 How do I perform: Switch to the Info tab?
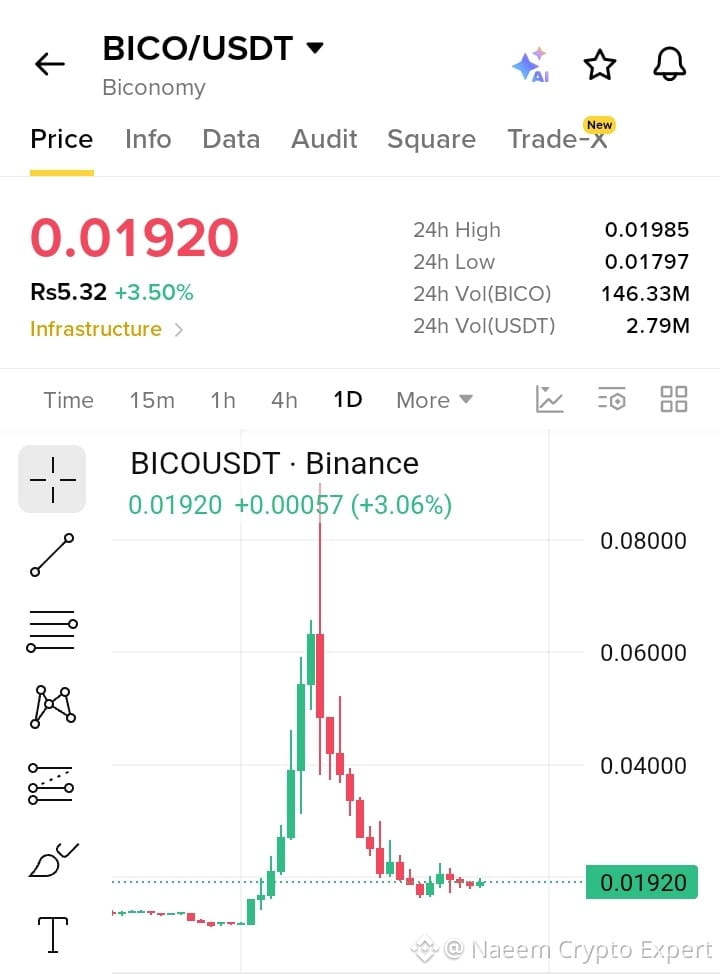(148, 139)
